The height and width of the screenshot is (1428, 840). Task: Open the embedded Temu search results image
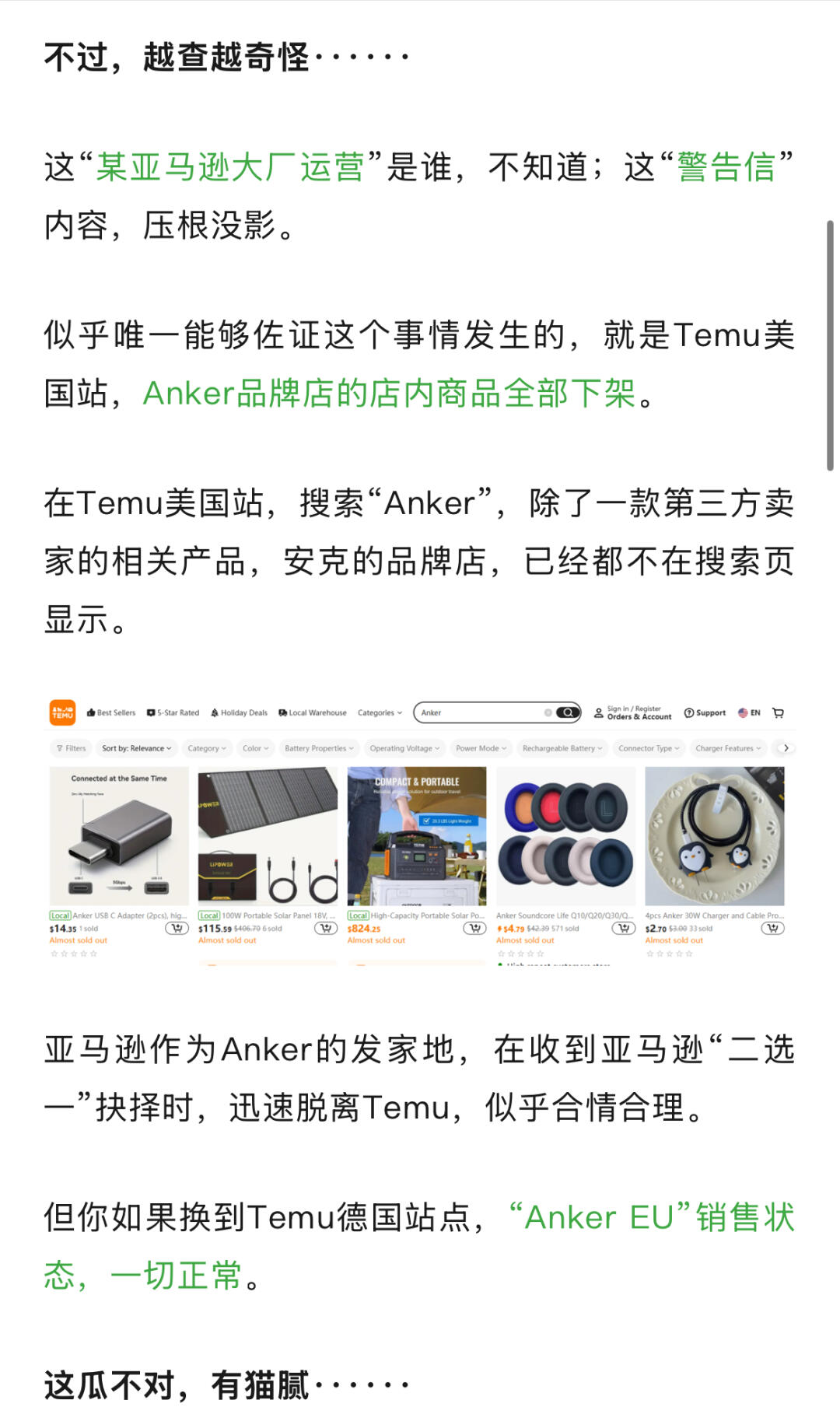click(420, 832)
